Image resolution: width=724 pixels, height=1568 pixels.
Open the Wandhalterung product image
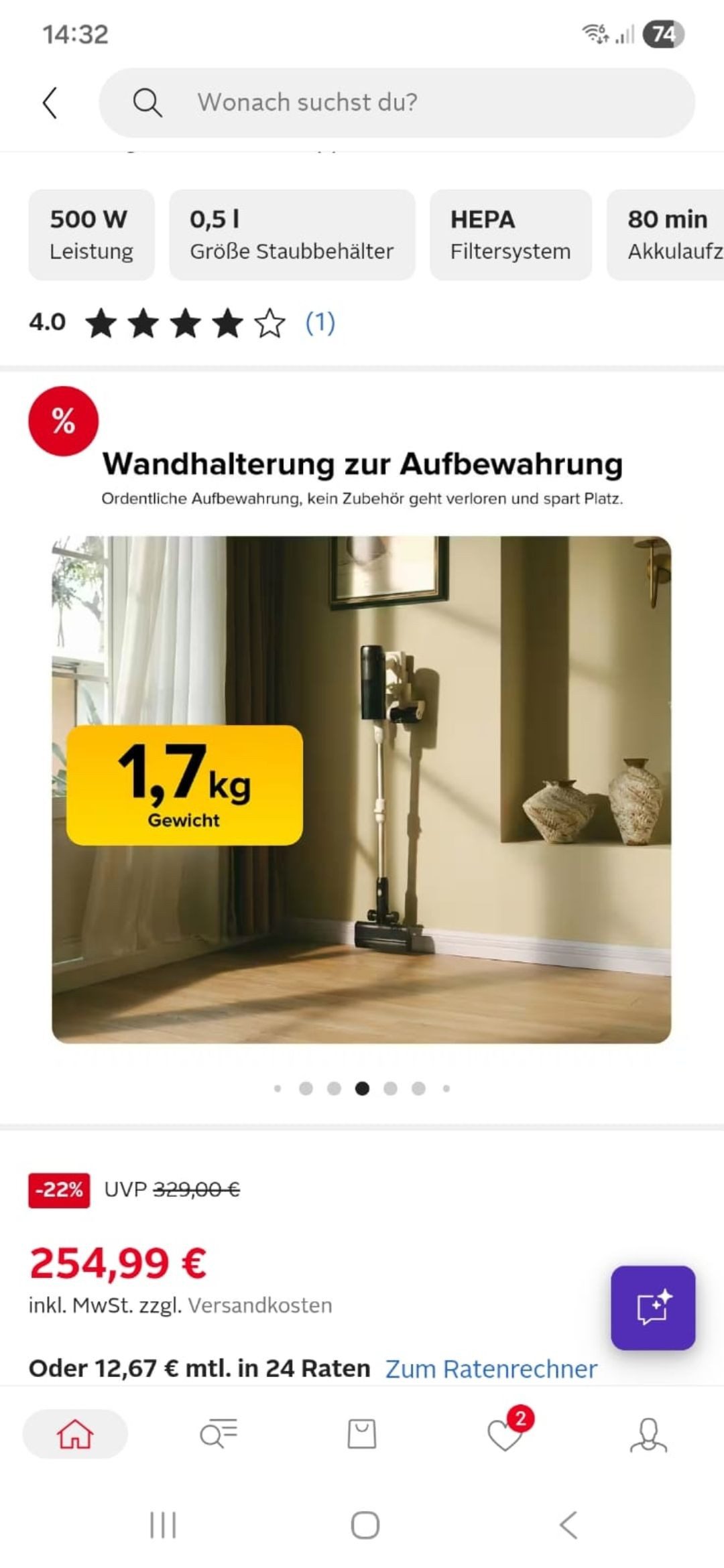point(361,789)
